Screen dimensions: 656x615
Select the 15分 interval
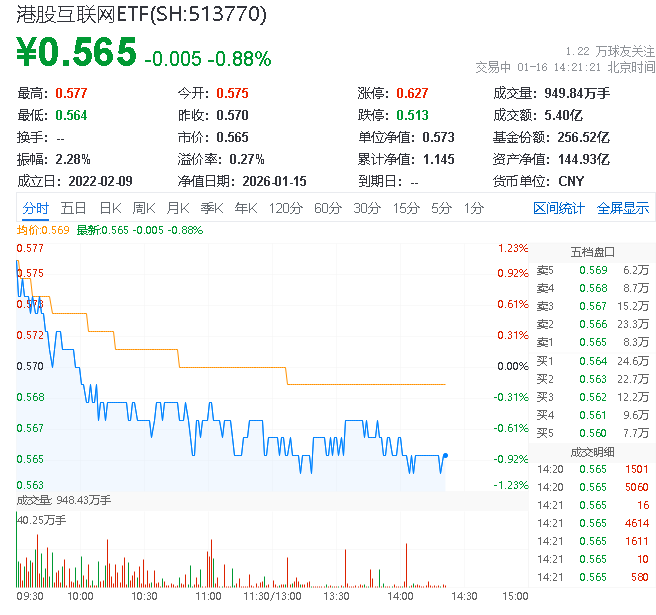406,208
